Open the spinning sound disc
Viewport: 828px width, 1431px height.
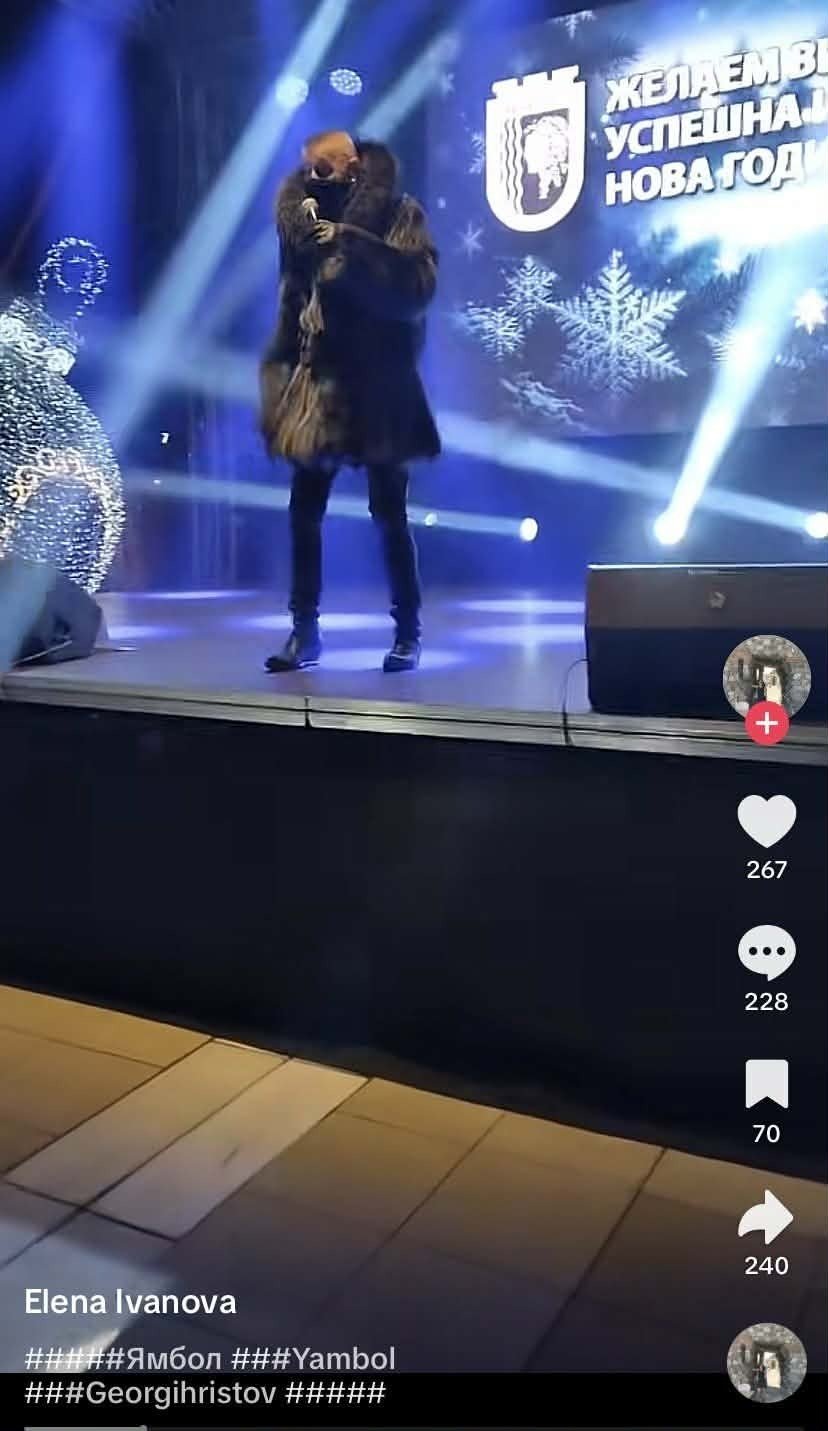pos(766,1362)
